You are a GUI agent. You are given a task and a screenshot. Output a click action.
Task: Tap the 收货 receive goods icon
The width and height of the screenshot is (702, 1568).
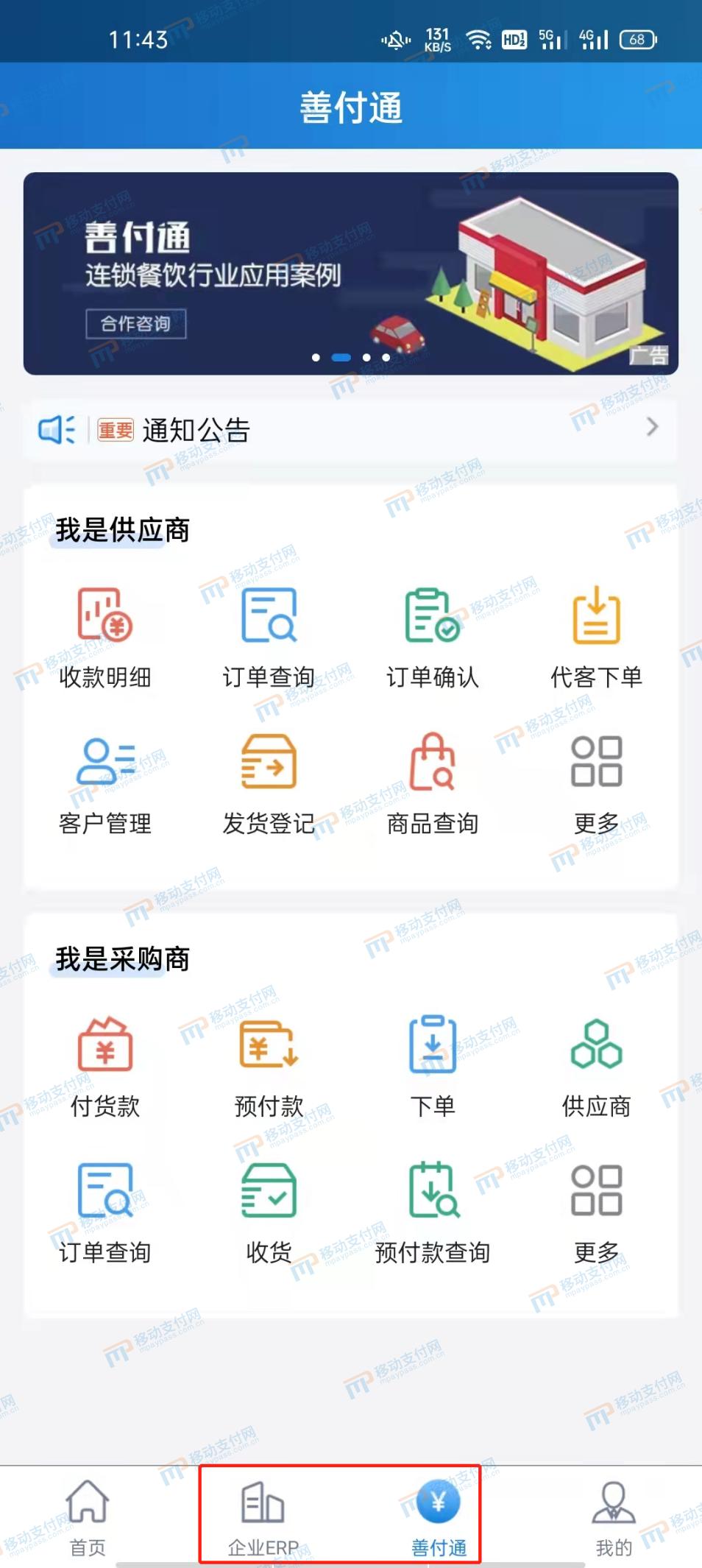coord(269,1209)
